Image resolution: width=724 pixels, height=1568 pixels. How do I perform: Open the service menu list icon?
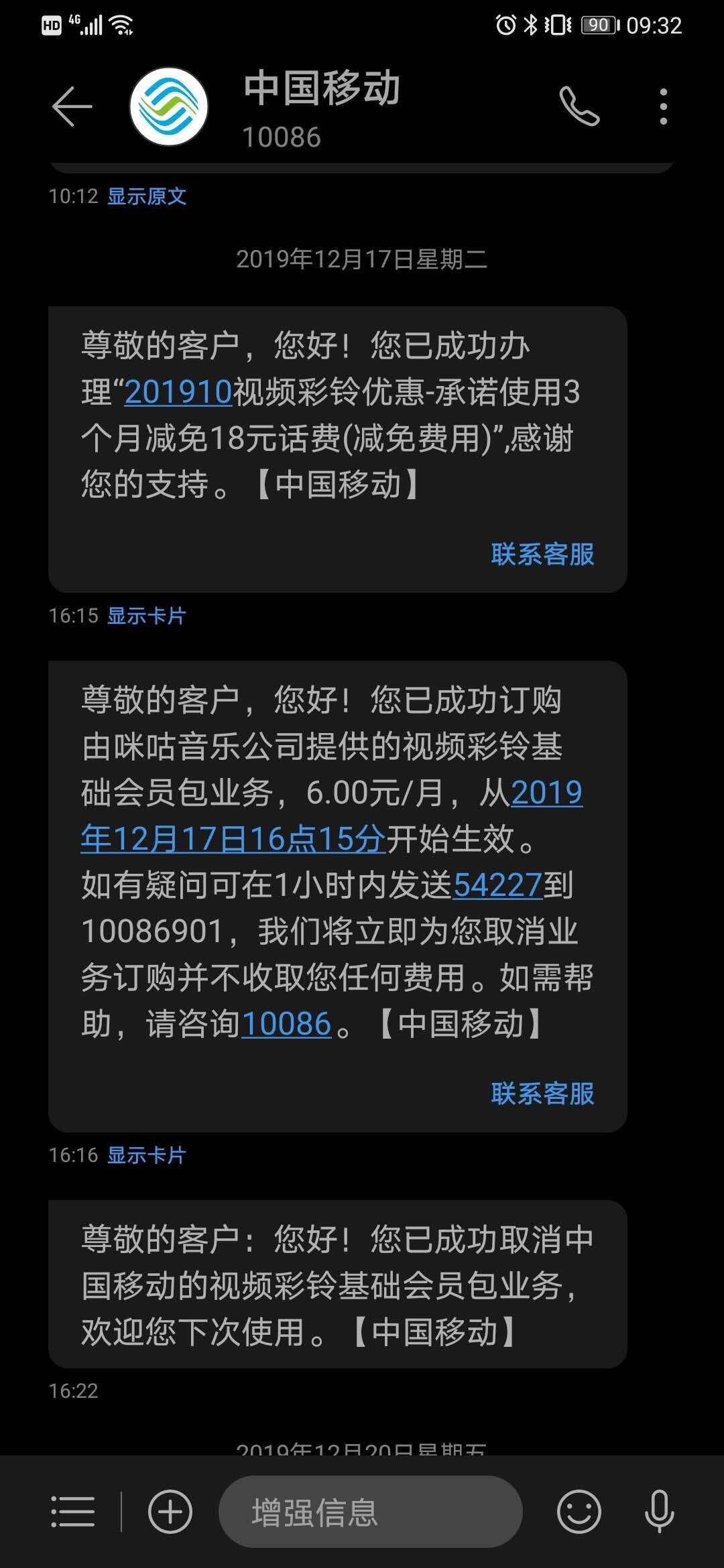pos(73,1512)
